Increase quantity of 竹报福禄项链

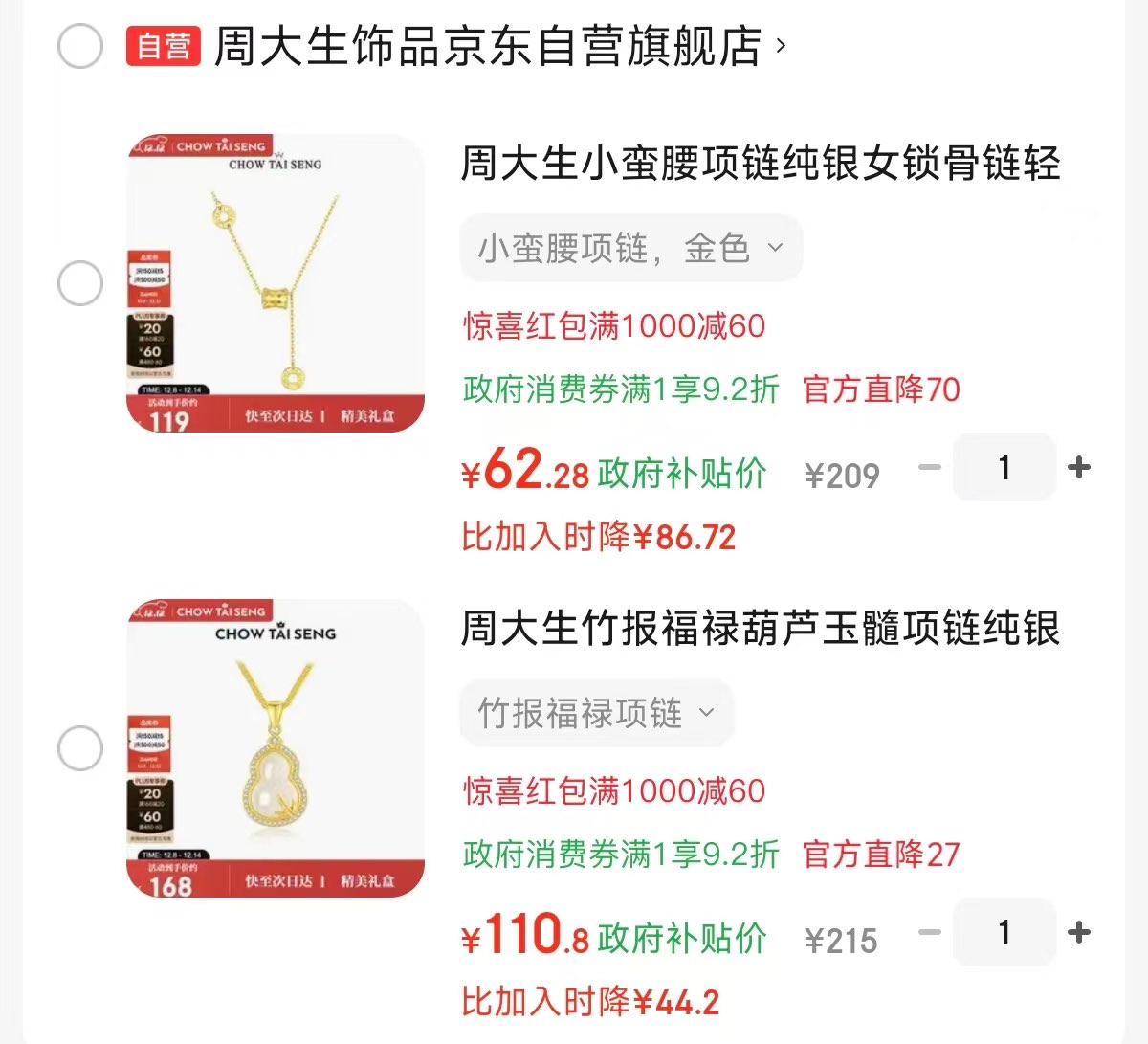click(x=1079, y=932)
